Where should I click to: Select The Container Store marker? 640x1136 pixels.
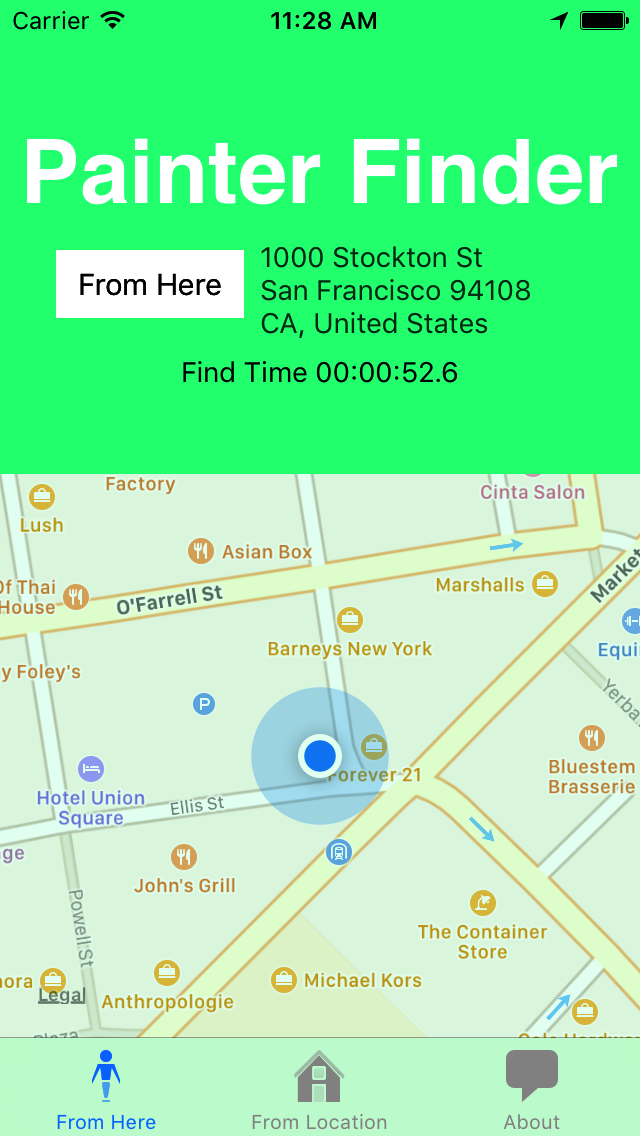tap(483, 904)
